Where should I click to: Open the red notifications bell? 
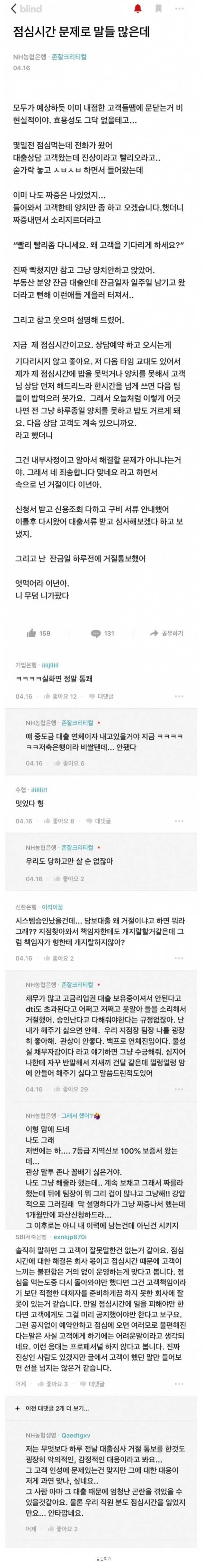point(138,9)
